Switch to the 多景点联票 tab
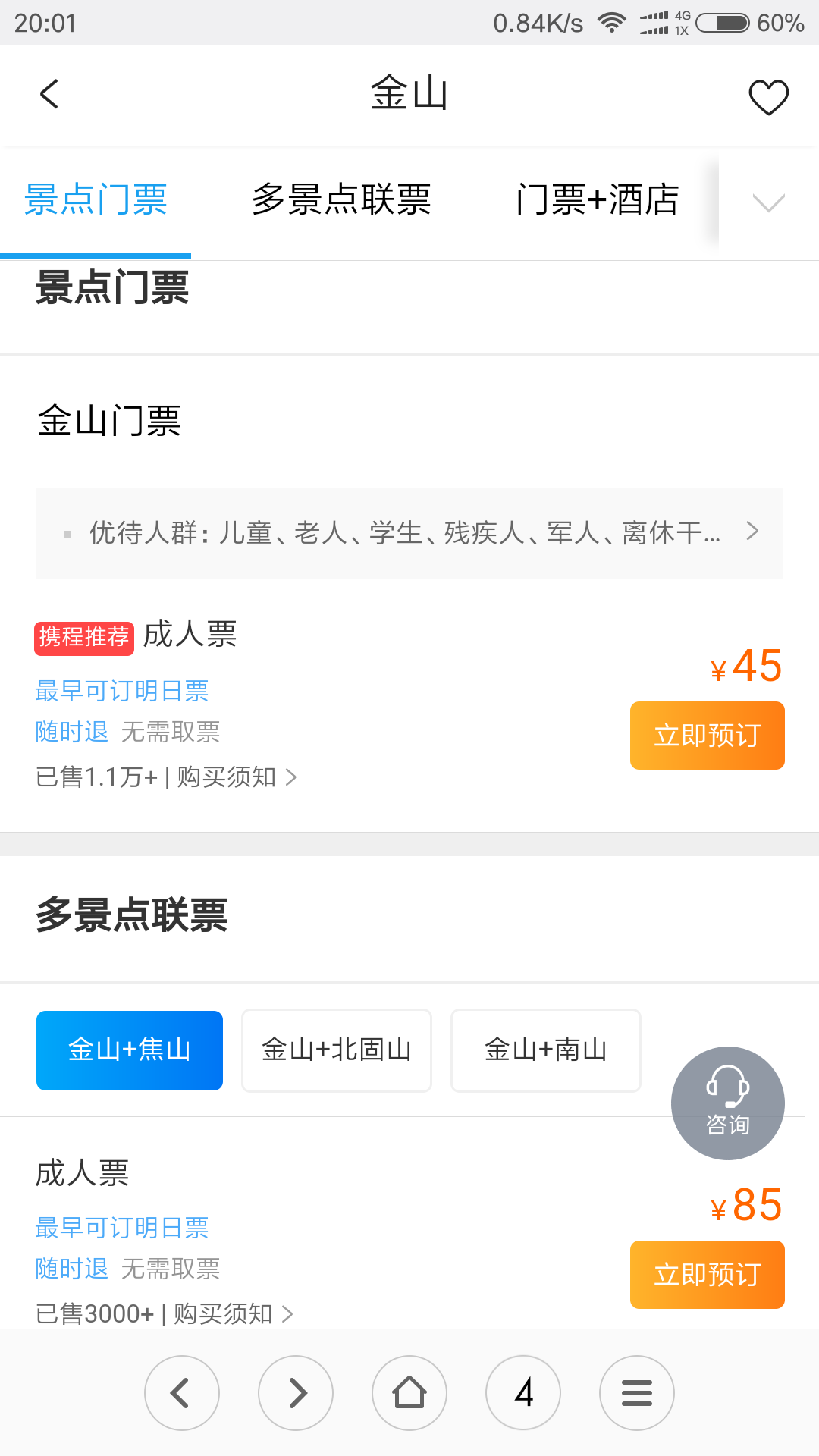 click(x=341, y=200)
